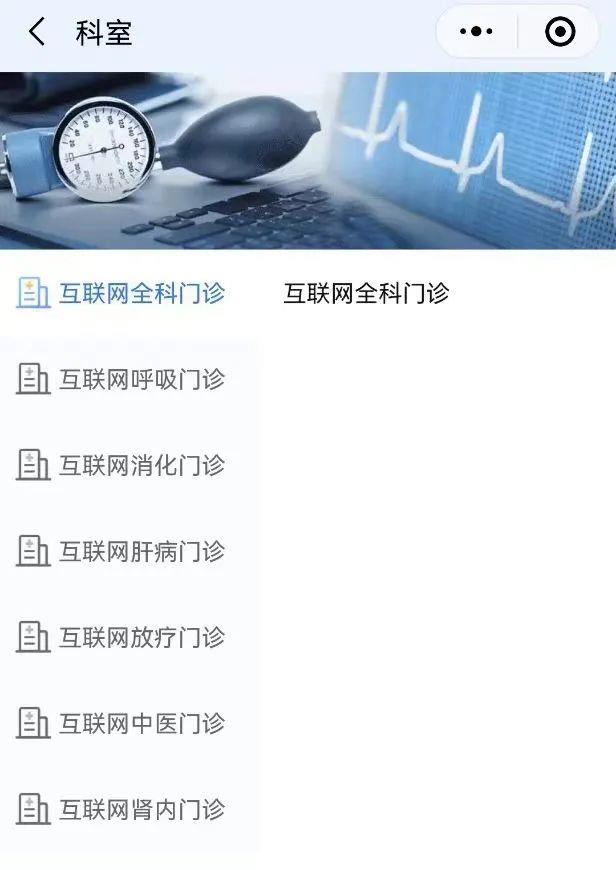
Task: Open 互联网全科门诊 clinic in the right panel
Action: click(366, 293)
